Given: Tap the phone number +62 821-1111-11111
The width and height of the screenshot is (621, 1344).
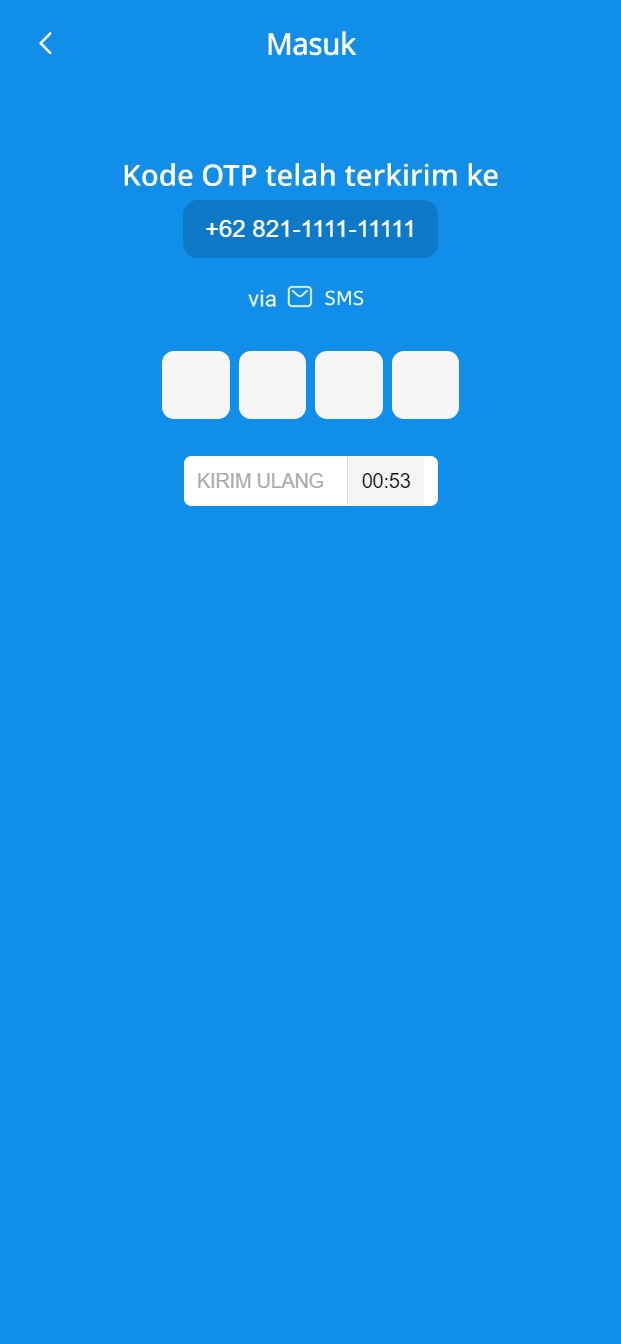Looking at the screenshot, I should point(310,229).
